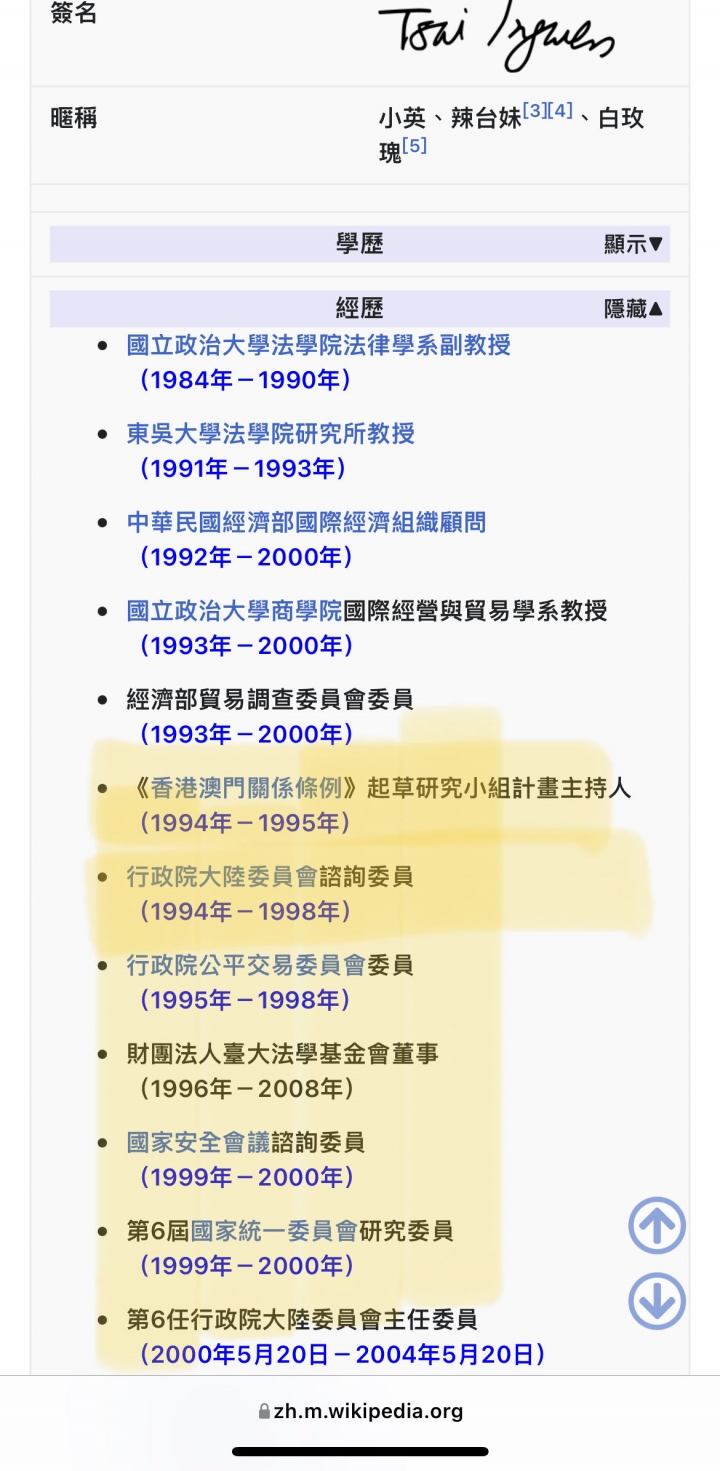
Task: Open the 行政院公平交易委員會 link
Action: click(x=246, y=965)
